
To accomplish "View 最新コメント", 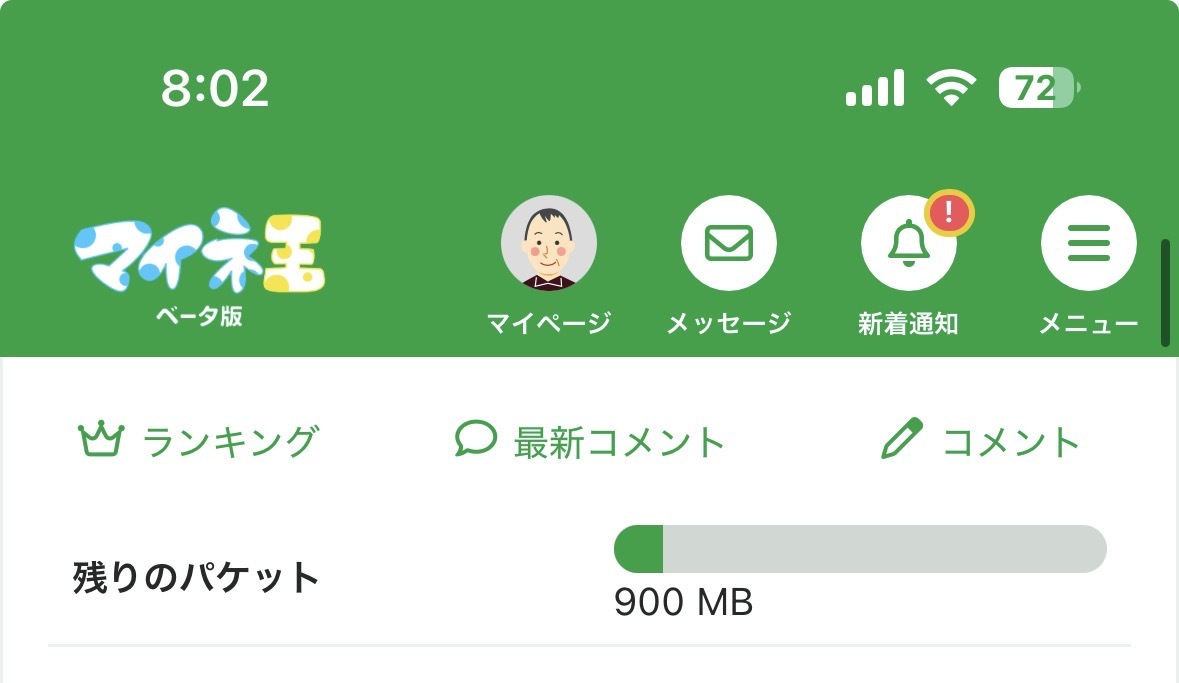I will 590,441.
